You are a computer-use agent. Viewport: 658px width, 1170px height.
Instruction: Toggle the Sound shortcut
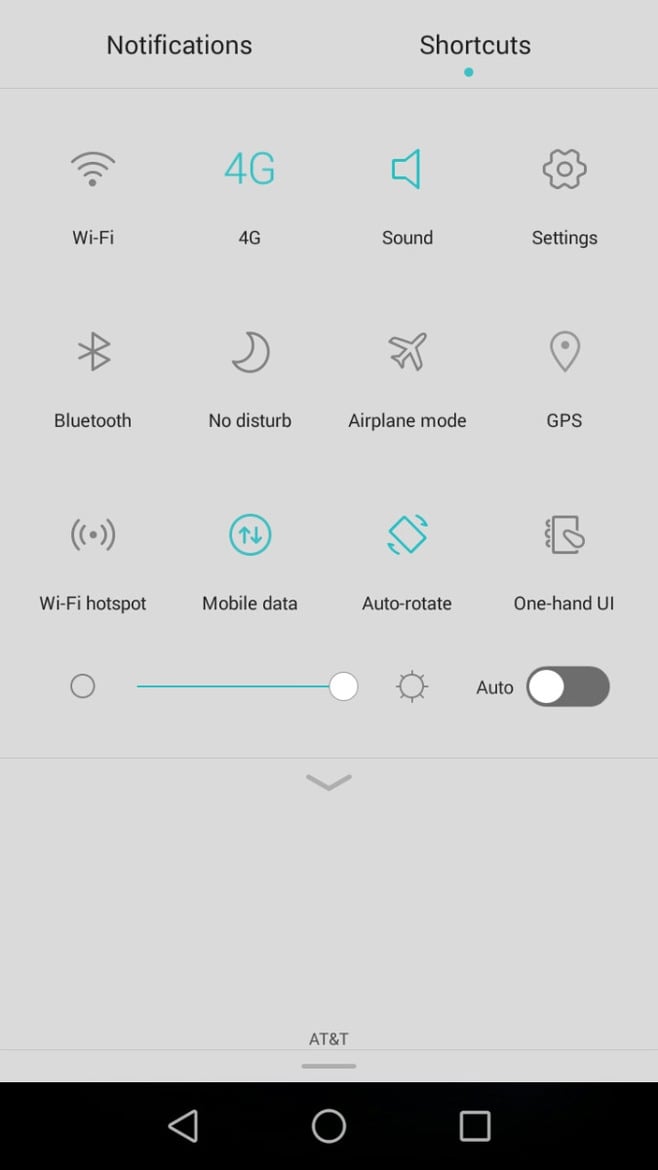pos(406,170)
